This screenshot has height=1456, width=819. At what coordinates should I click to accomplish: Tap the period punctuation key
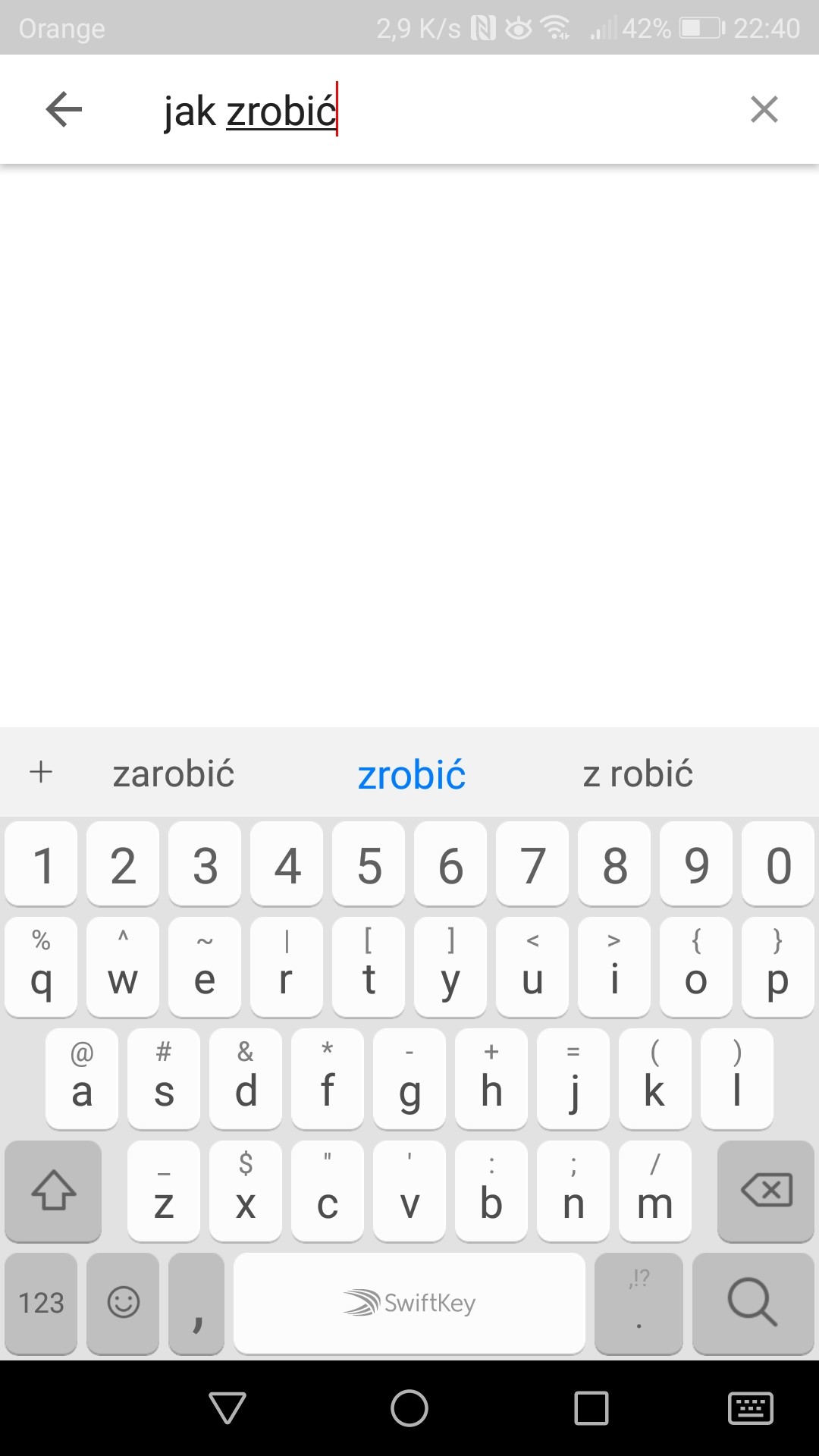click(x=639, y=1303)
